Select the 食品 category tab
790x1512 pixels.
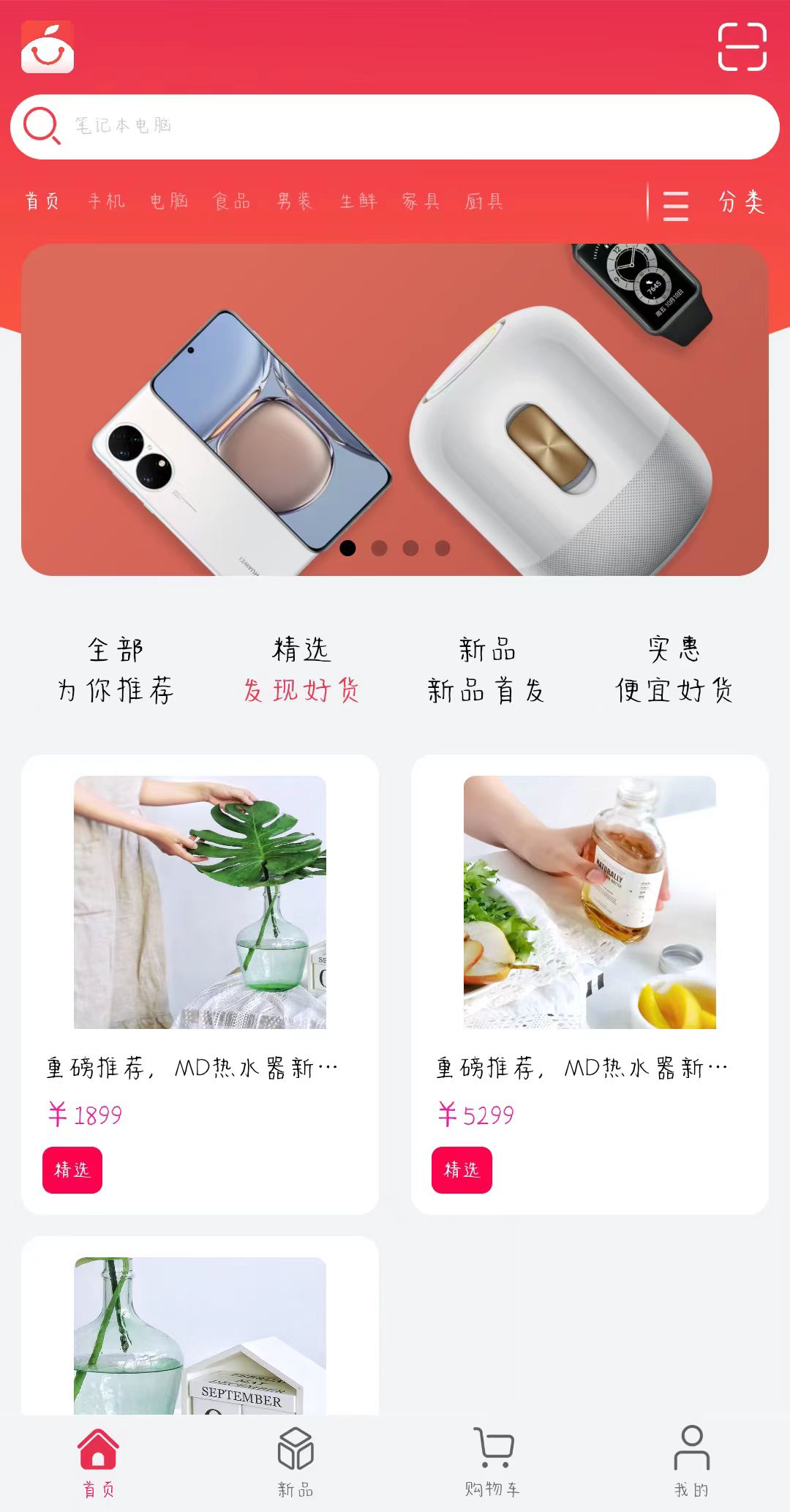point(232,201)
